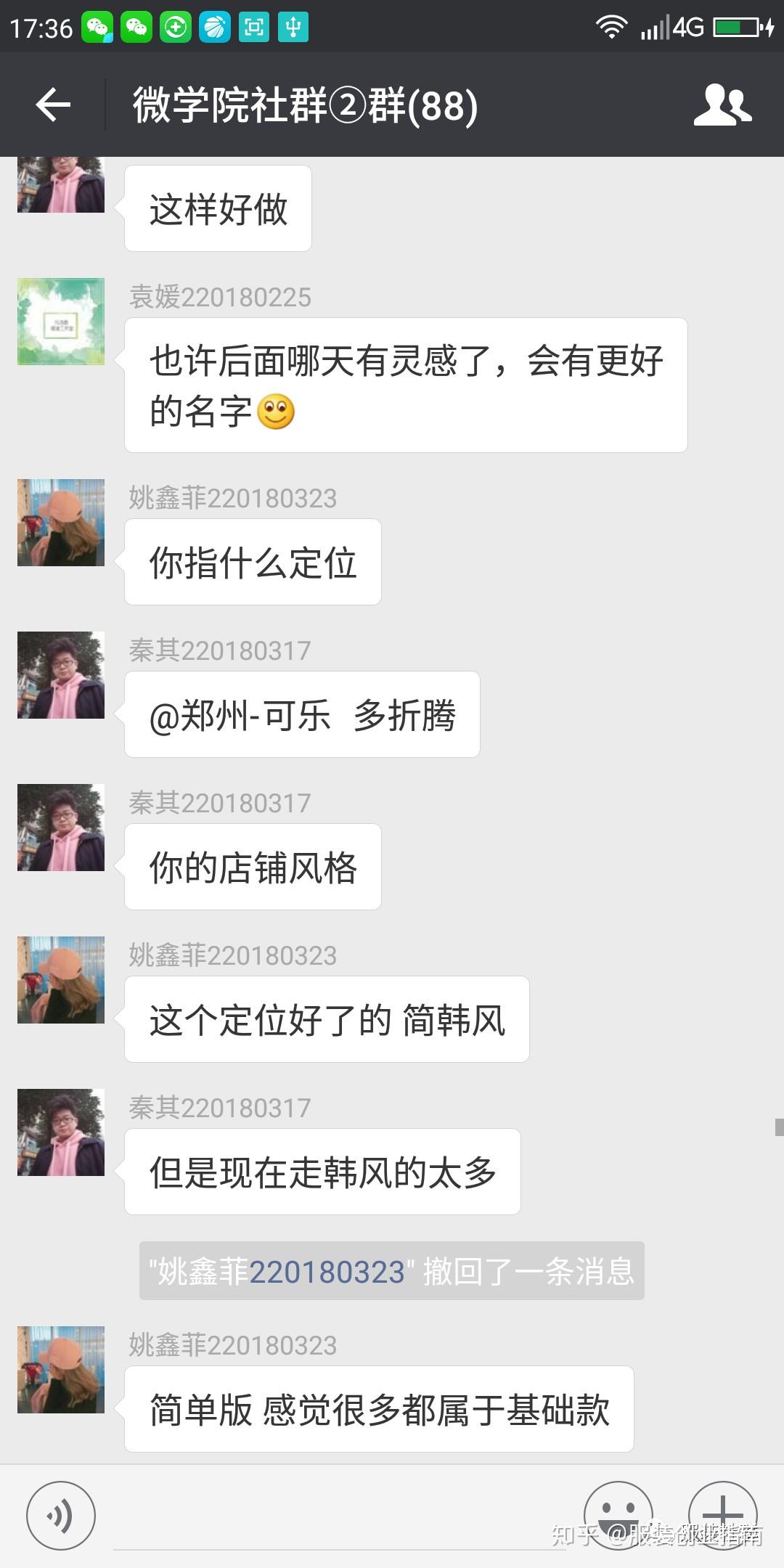Tap avatar beside "你的店铺风格" message

click(61, 828)
